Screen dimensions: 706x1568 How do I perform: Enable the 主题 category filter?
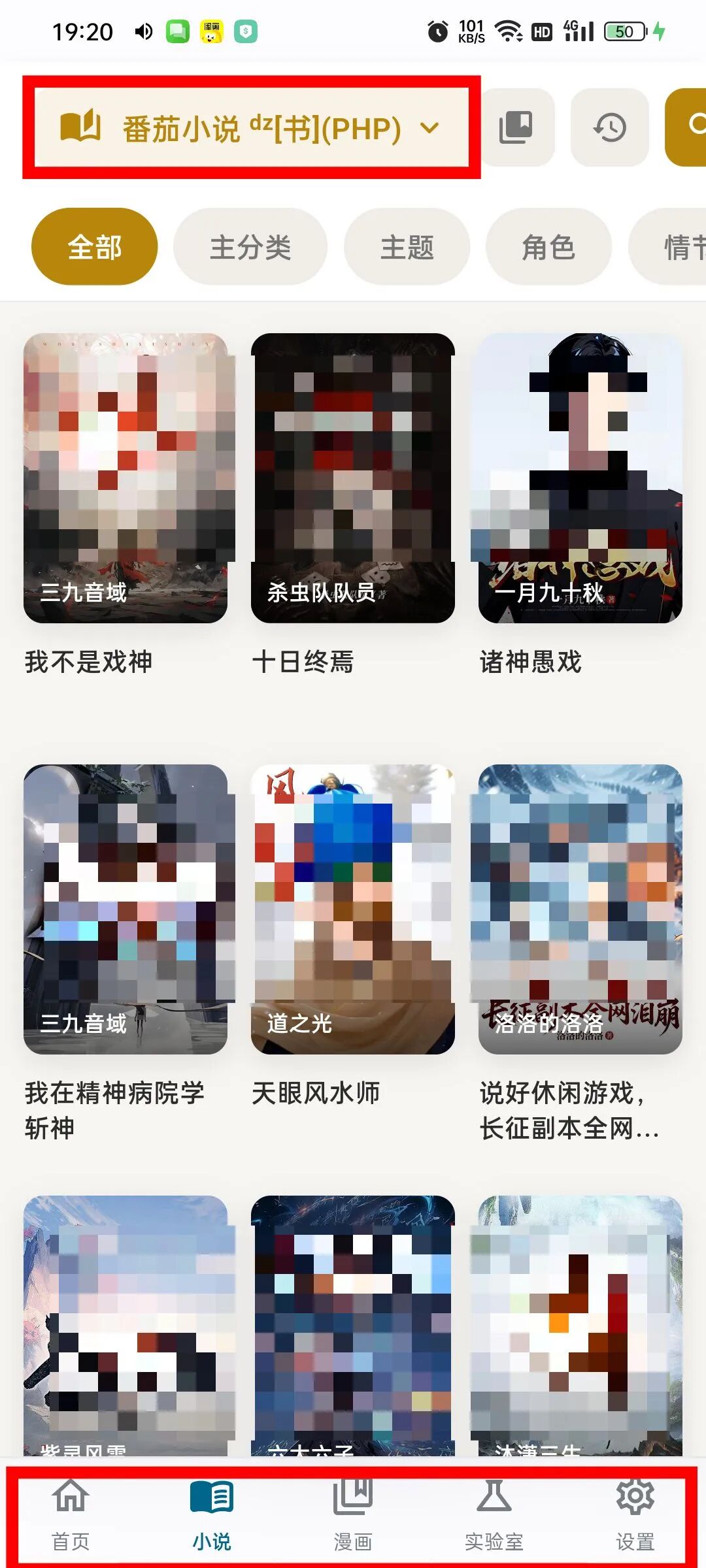408,245
